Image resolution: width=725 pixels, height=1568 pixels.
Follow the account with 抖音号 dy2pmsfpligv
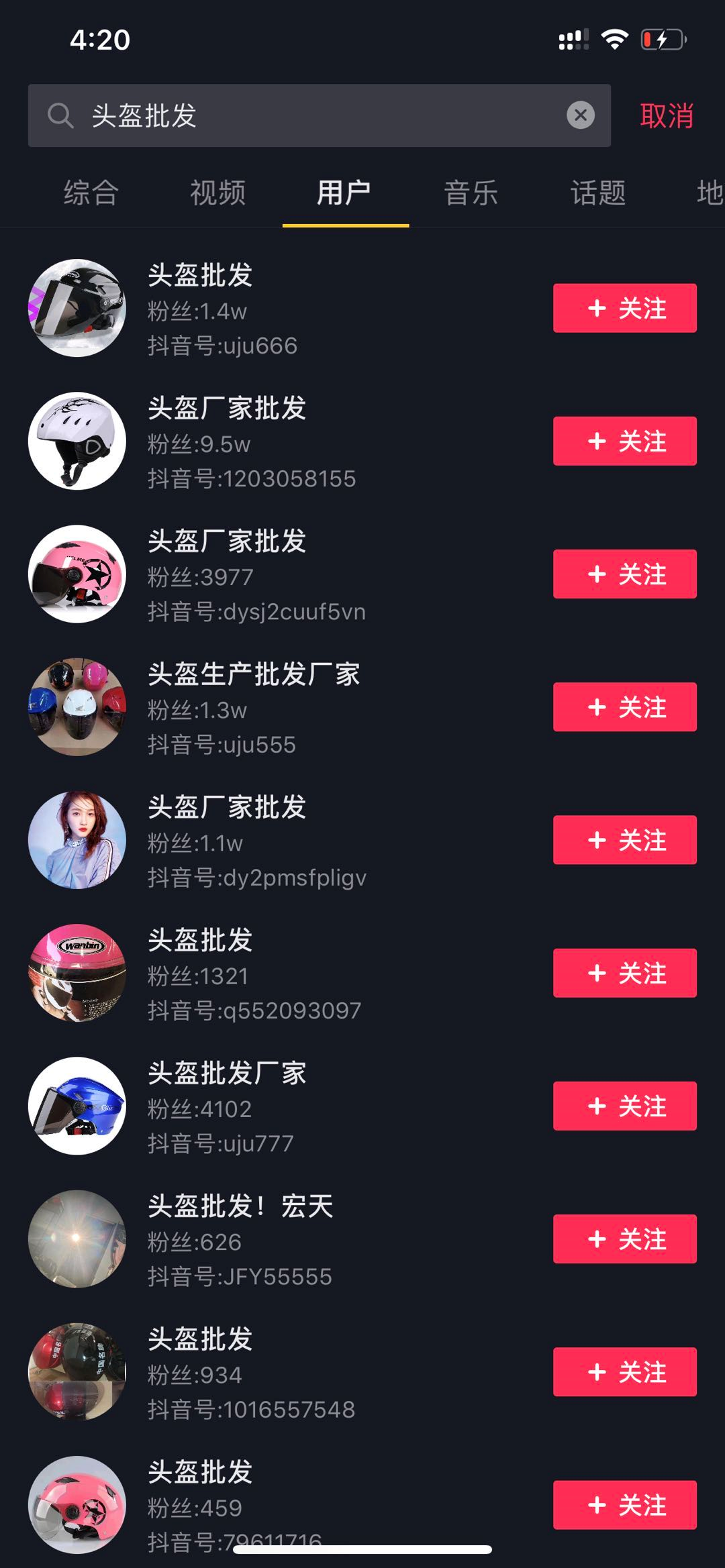pos(624,840)
